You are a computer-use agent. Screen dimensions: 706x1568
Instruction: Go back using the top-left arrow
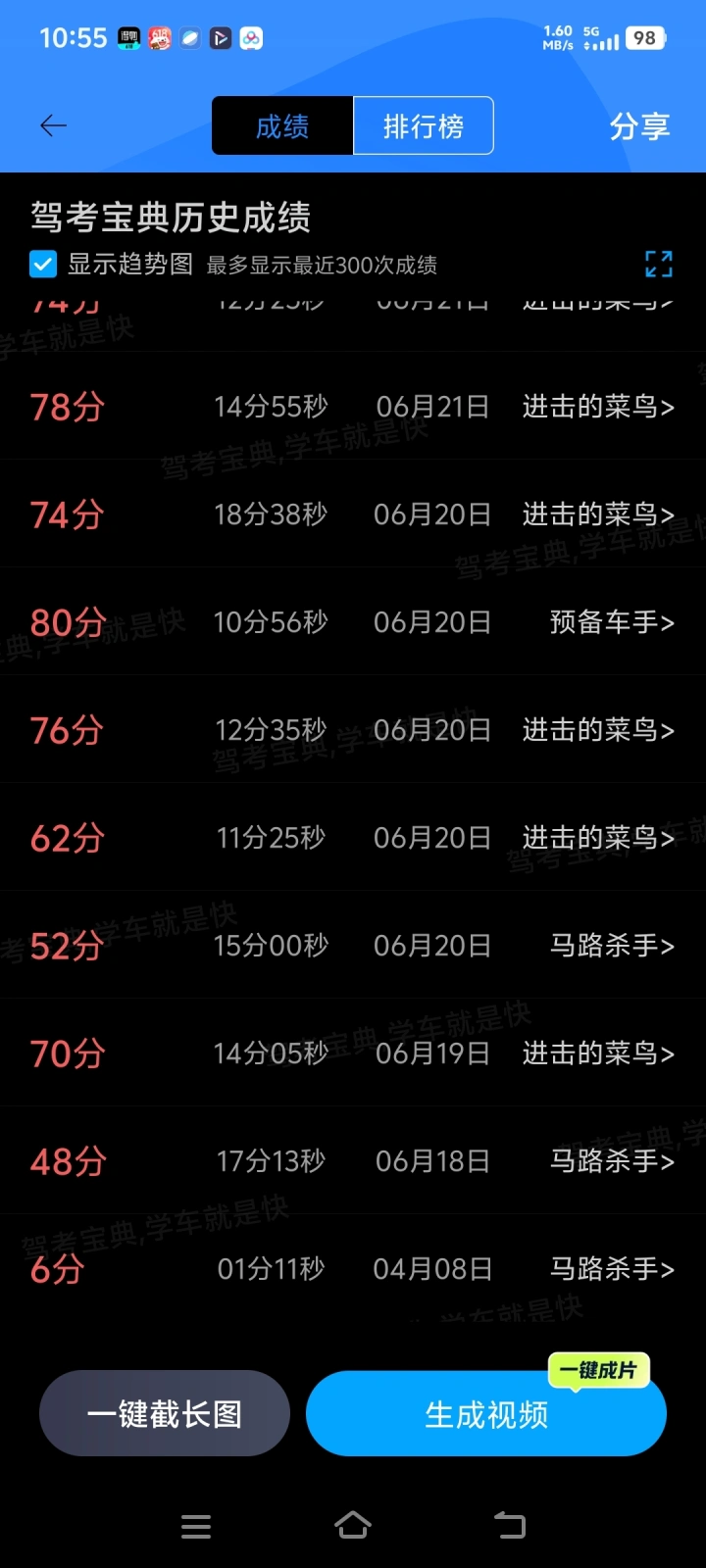pos(53,125)
